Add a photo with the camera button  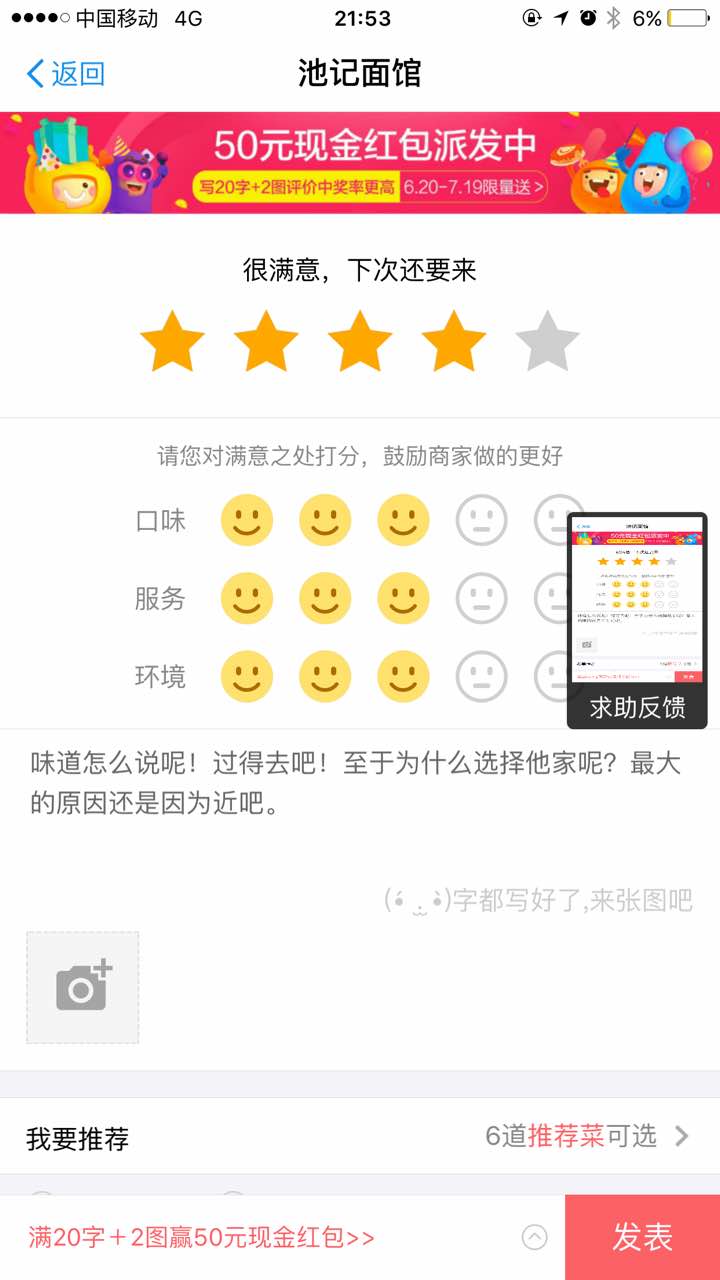click(83, 988)
